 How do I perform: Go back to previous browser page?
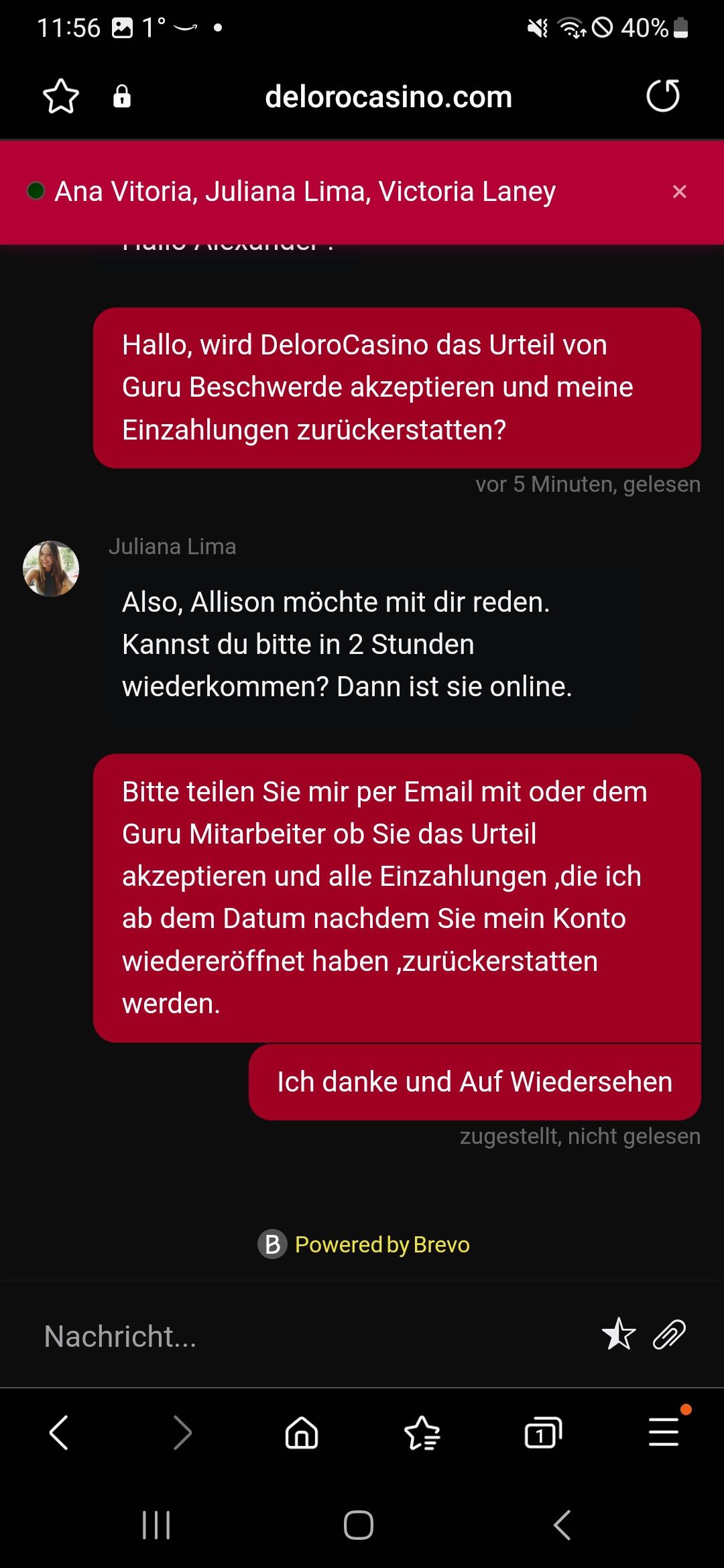[x=59, y=1433]
